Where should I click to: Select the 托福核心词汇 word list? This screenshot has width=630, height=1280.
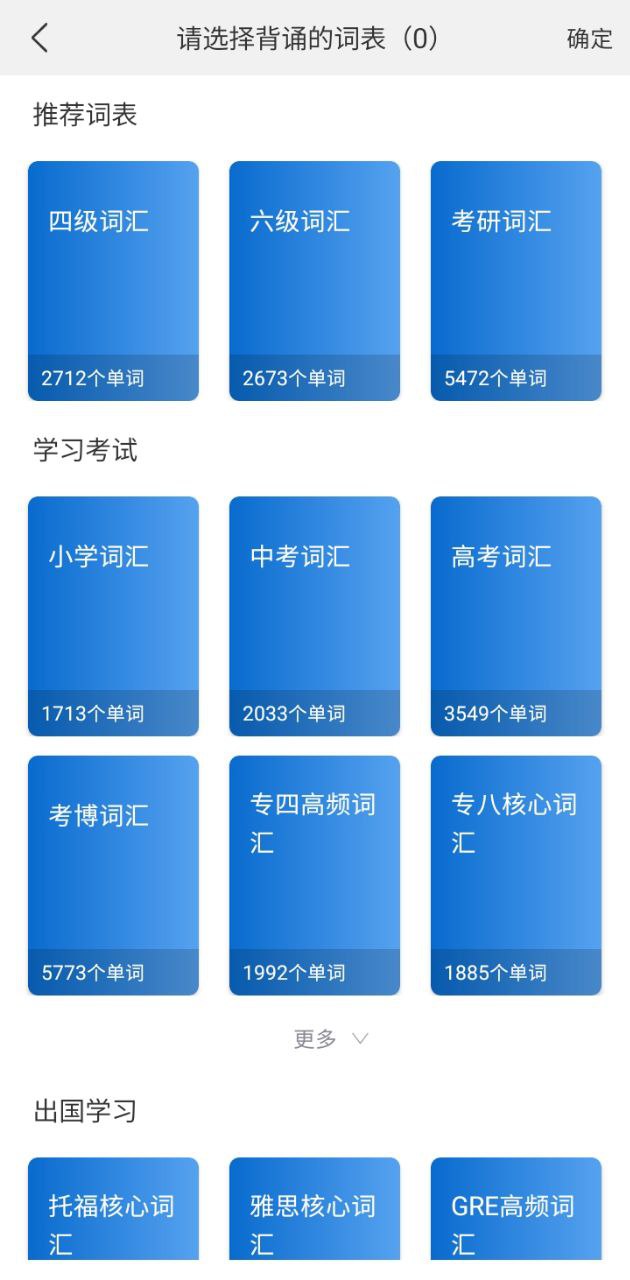click(113, 1210)
